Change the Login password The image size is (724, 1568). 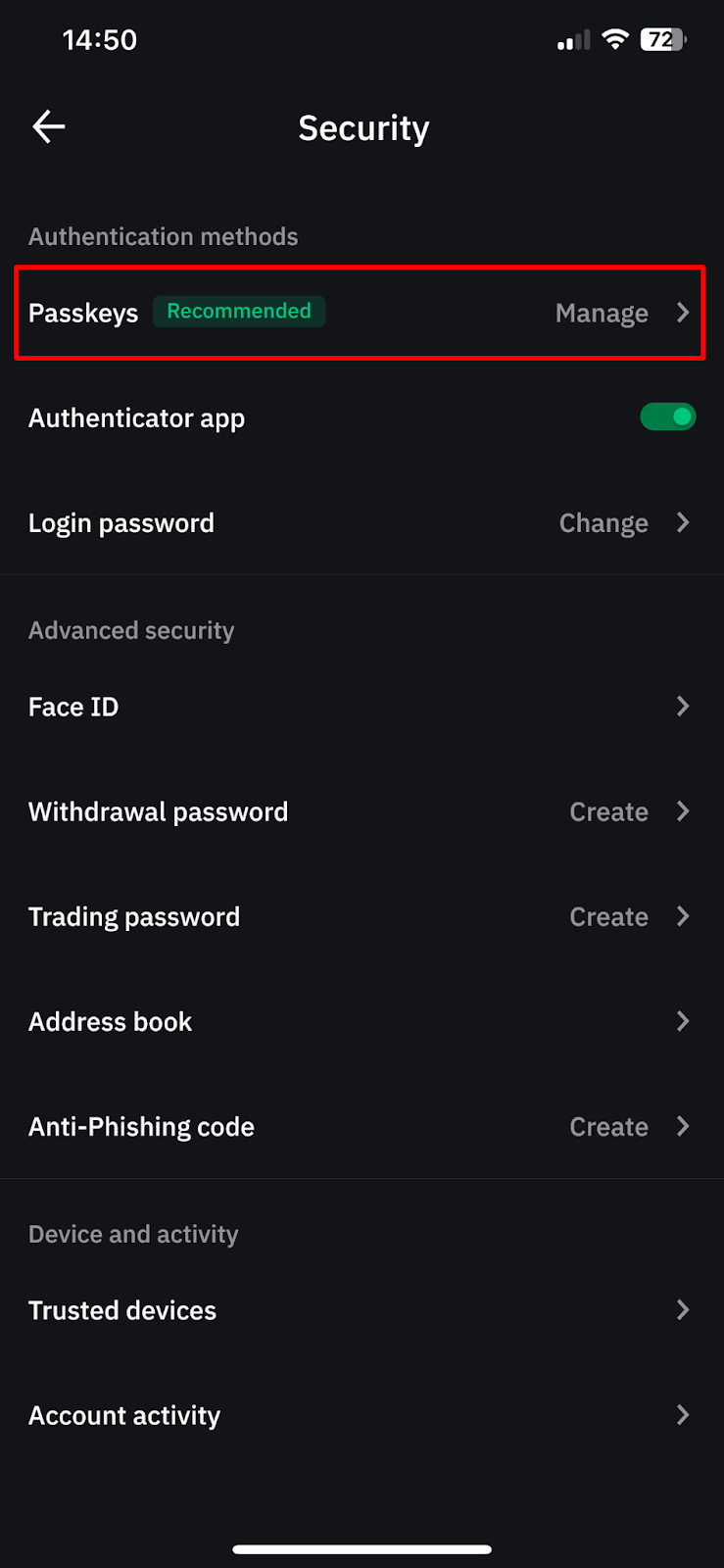click(x=361, y=522)
